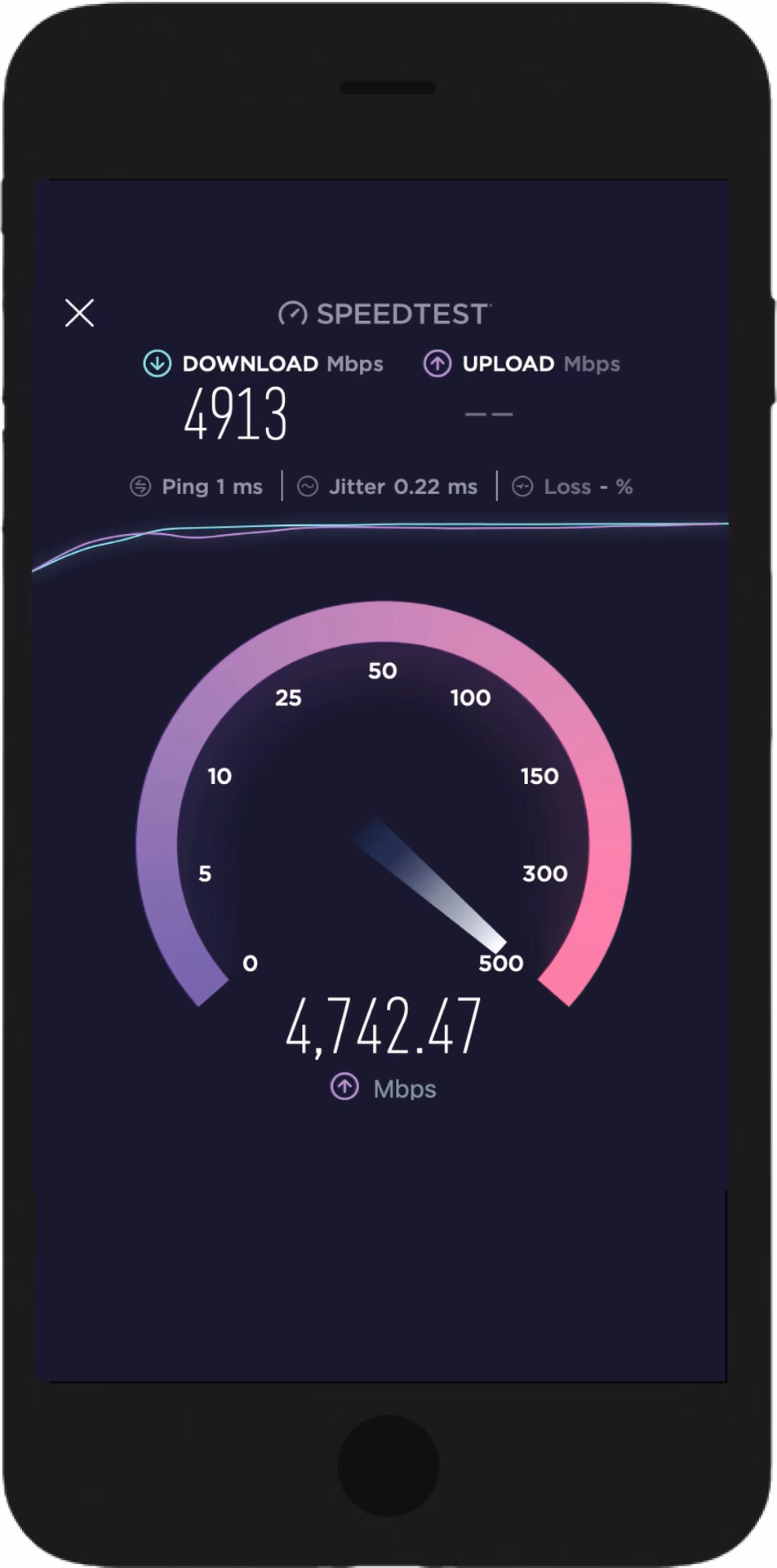Click the Ping 1 ms text
Screen dimensions: 777x1568
coord(211,486)
